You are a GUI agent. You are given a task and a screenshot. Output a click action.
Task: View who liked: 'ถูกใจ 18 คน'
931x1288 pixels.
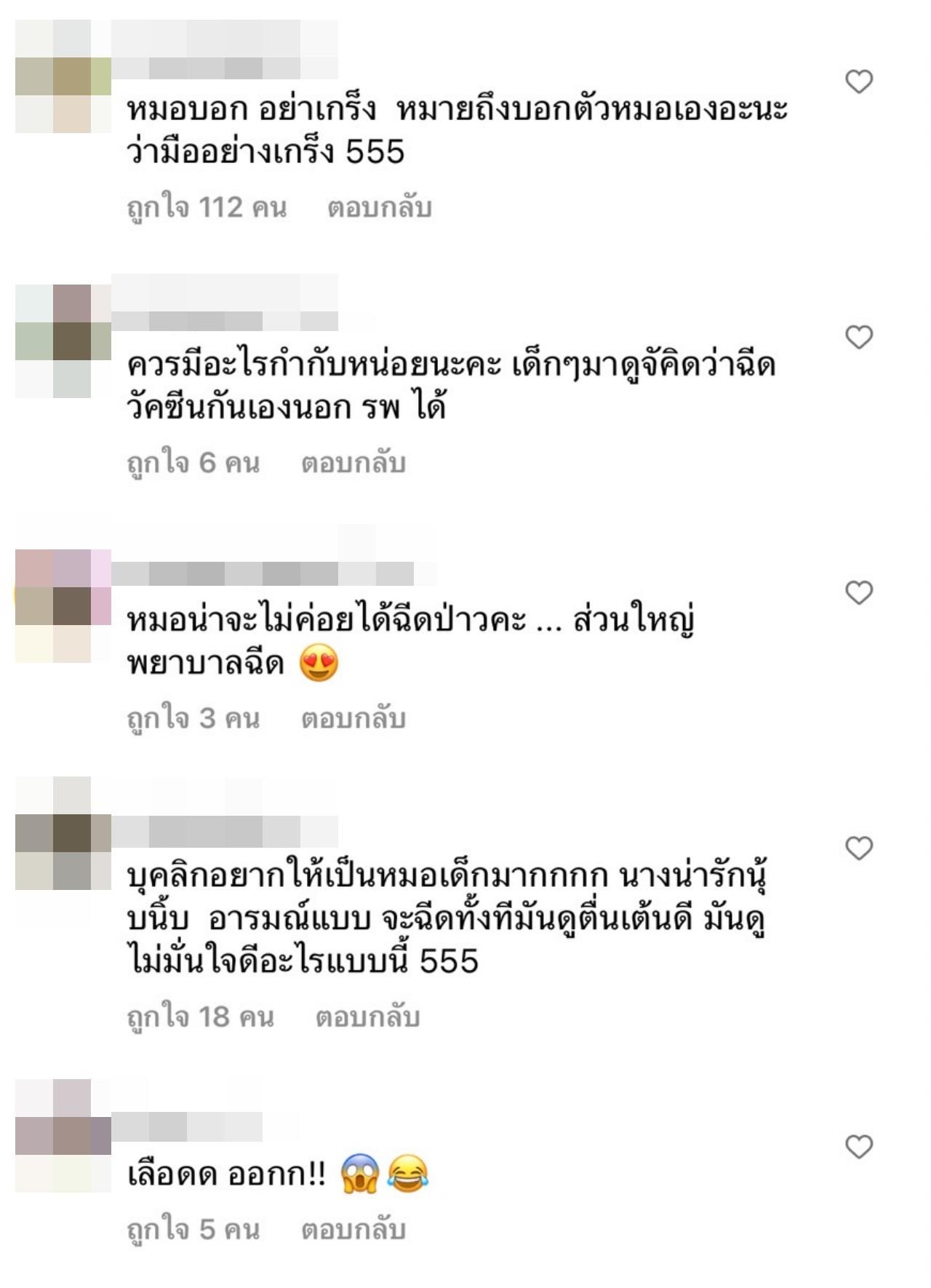click(x=200, y=1017)
